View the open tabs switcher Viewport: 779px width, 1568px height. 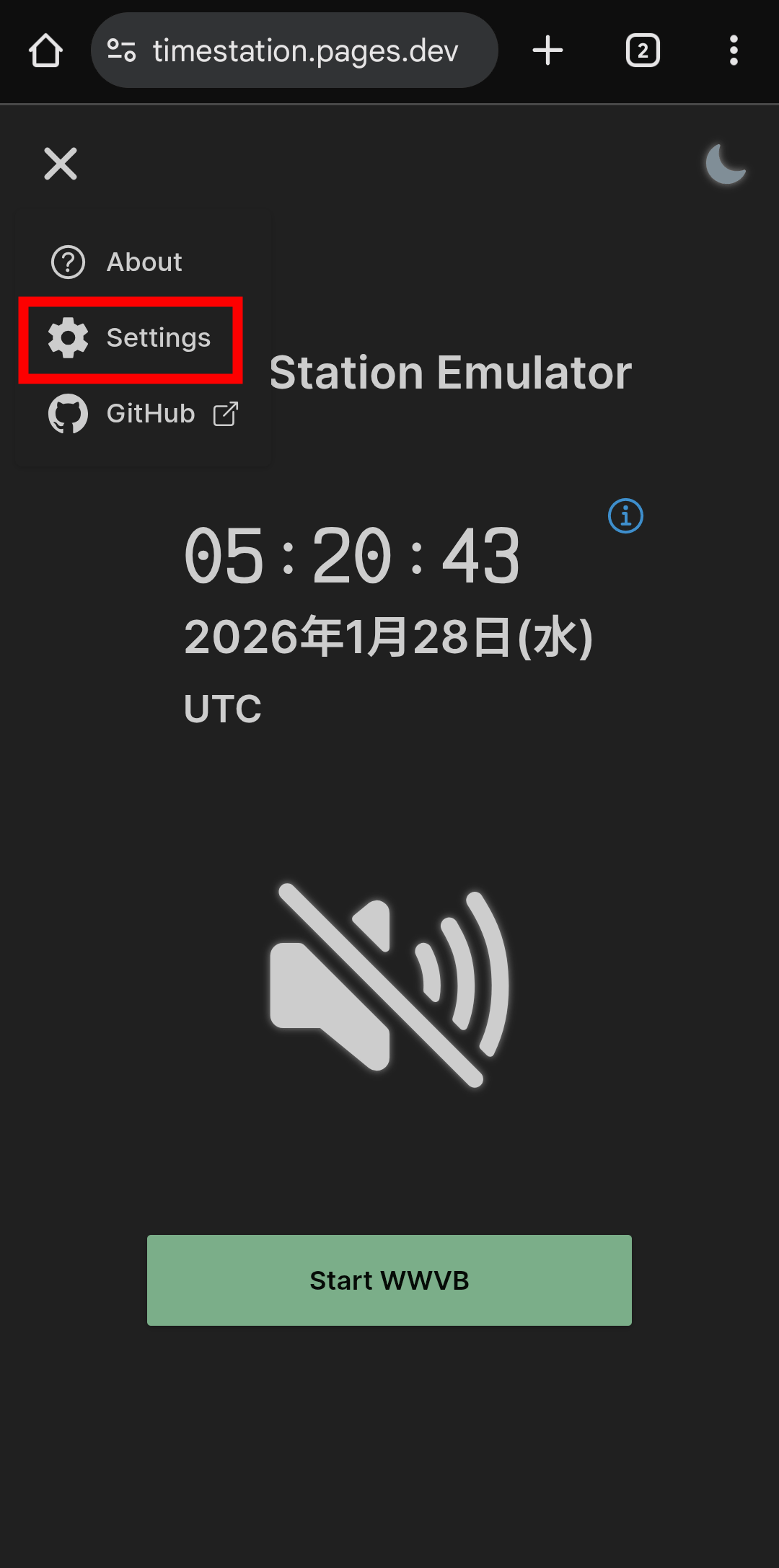(x=643, y=50)
